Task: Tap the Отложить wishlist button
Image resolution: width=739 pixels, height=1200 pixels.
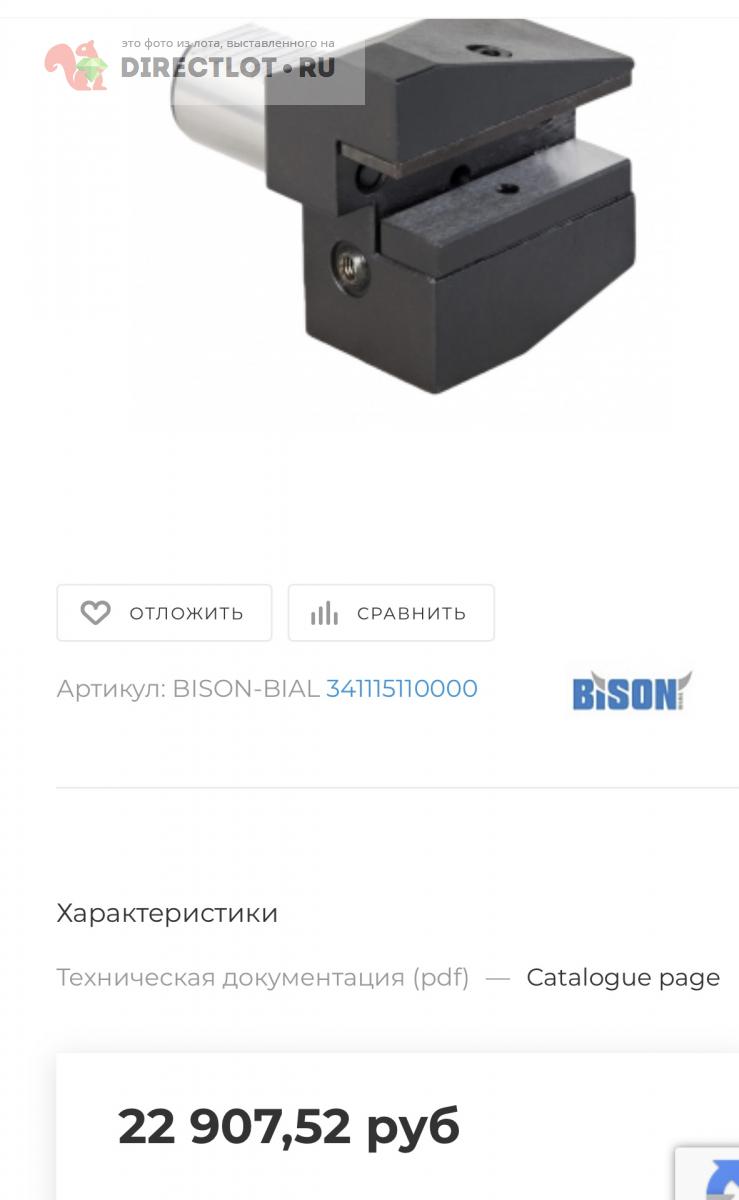Action: [x=164, y=613]
